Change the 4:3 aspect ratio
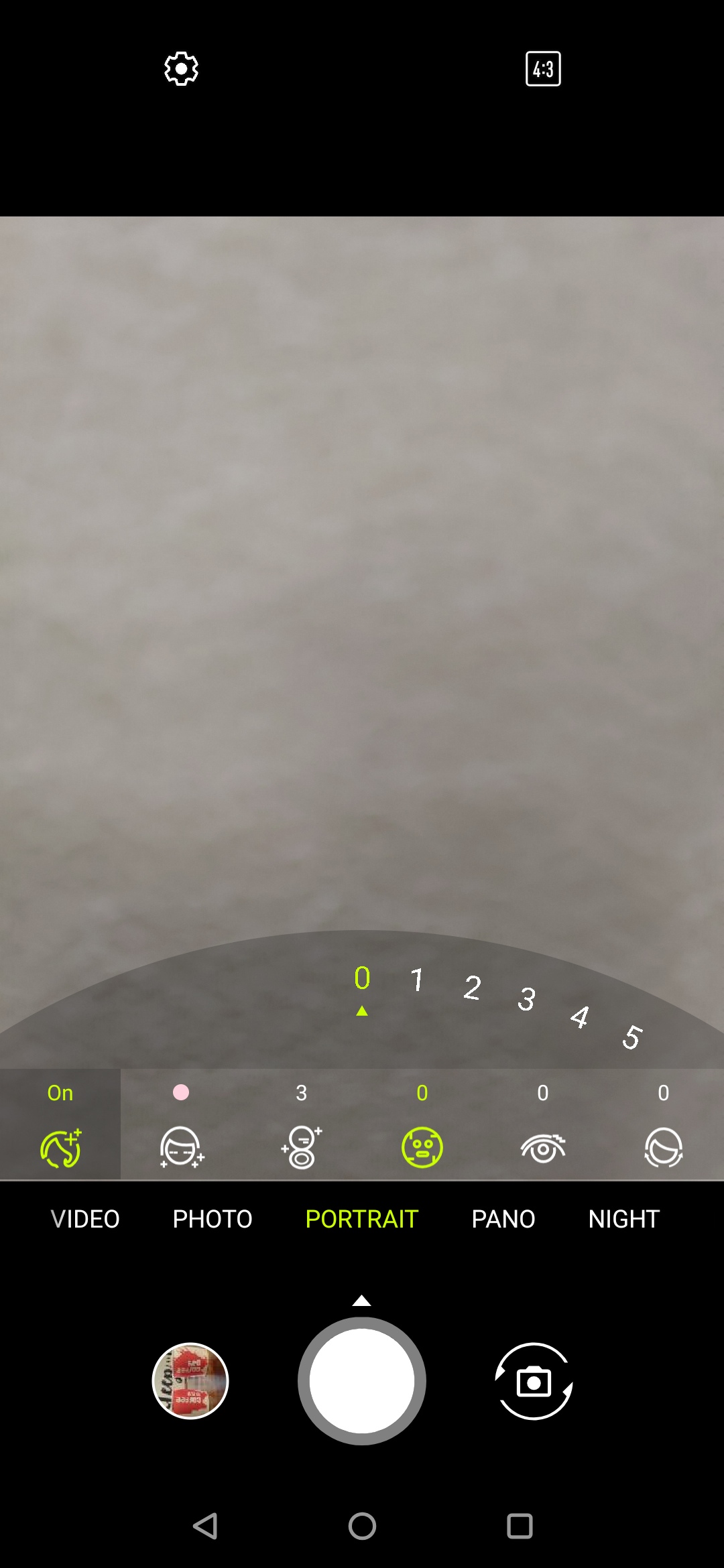The image size is (724, 1568). [543, 68]
